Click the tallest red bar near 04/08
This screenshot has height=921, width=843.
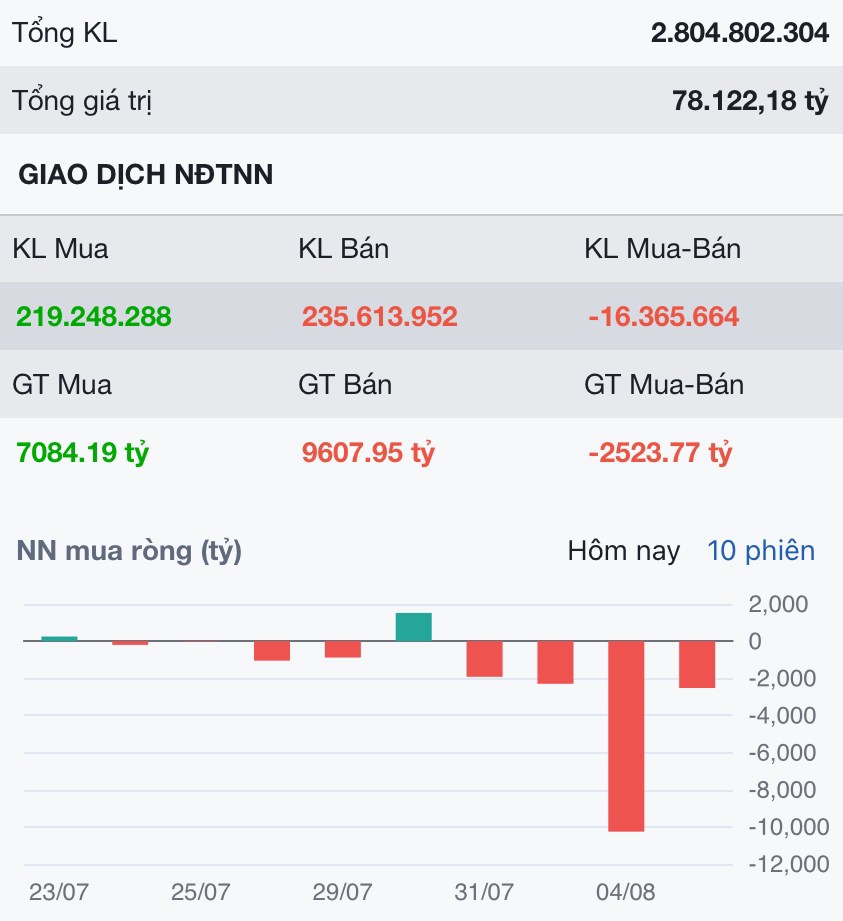627,735
